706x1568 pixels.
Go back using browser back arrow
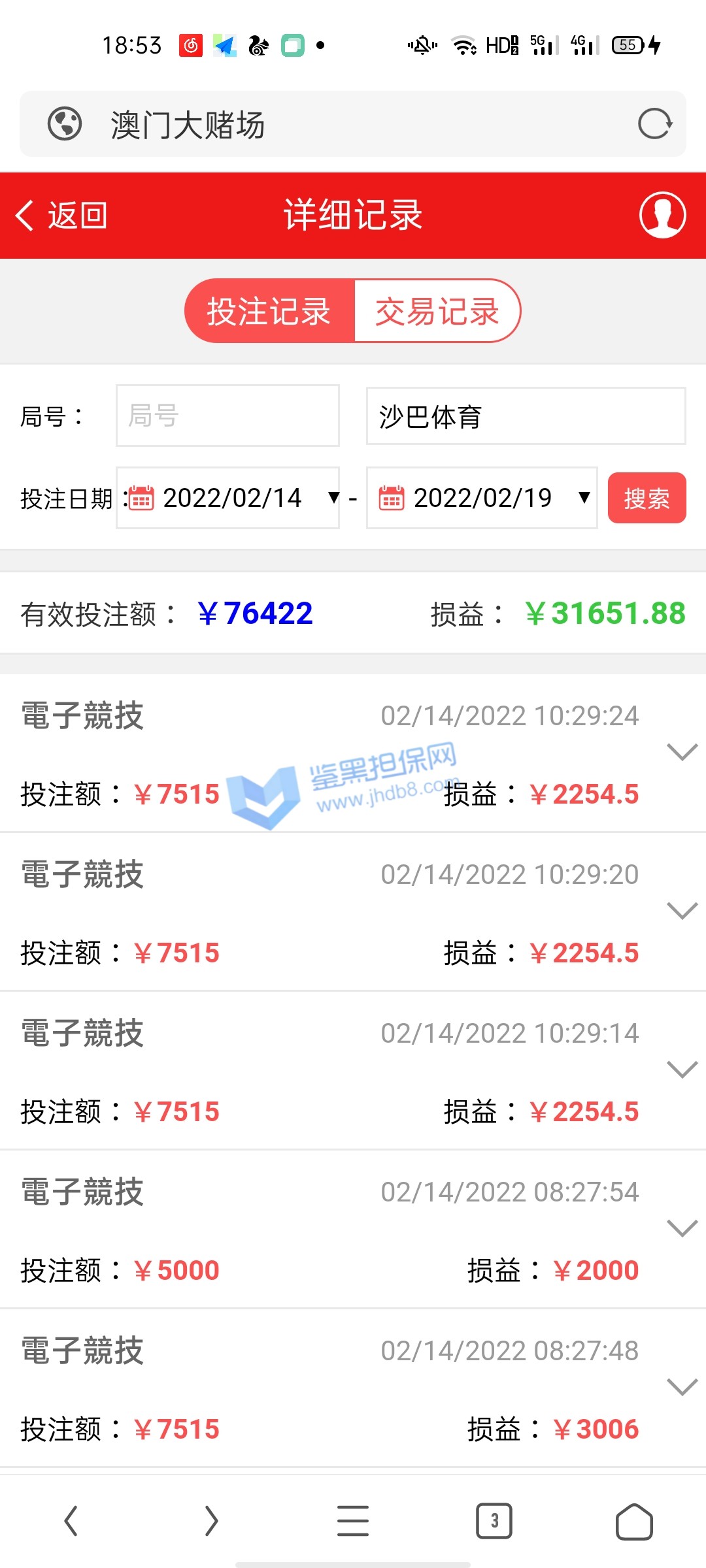[71, 1521]
